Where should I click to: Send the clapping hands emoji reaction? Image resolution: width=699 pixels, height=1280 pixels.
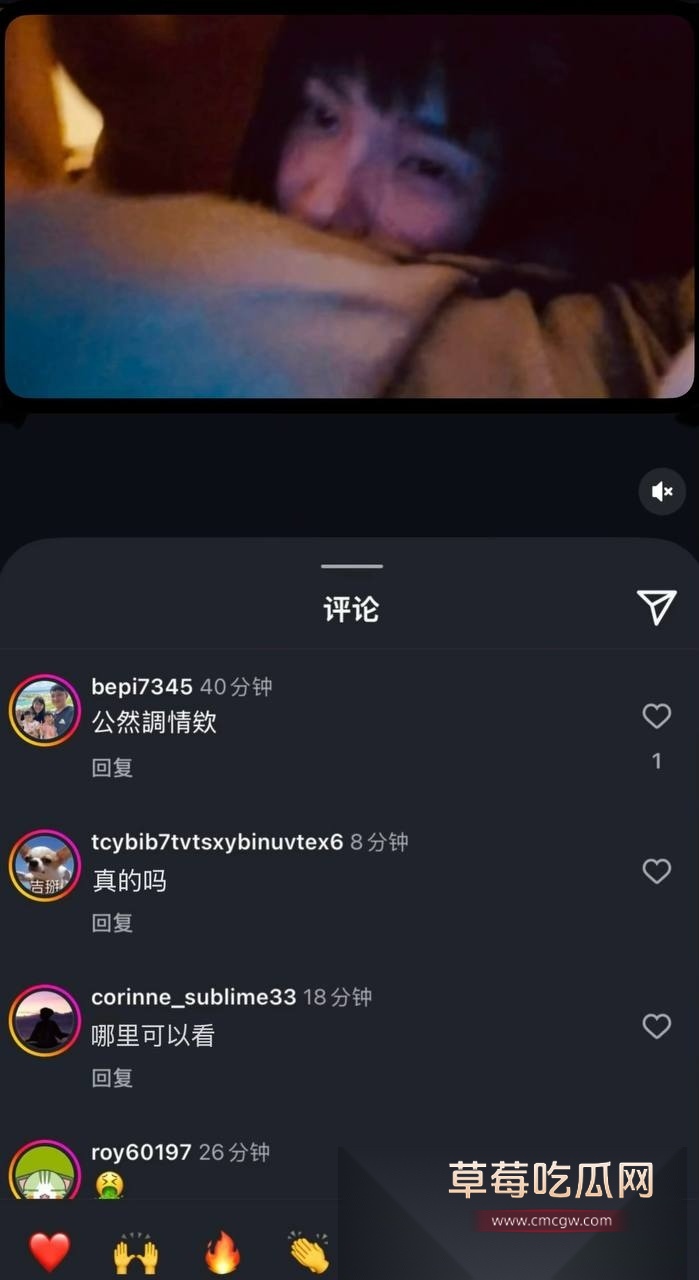click(307, 1251)
